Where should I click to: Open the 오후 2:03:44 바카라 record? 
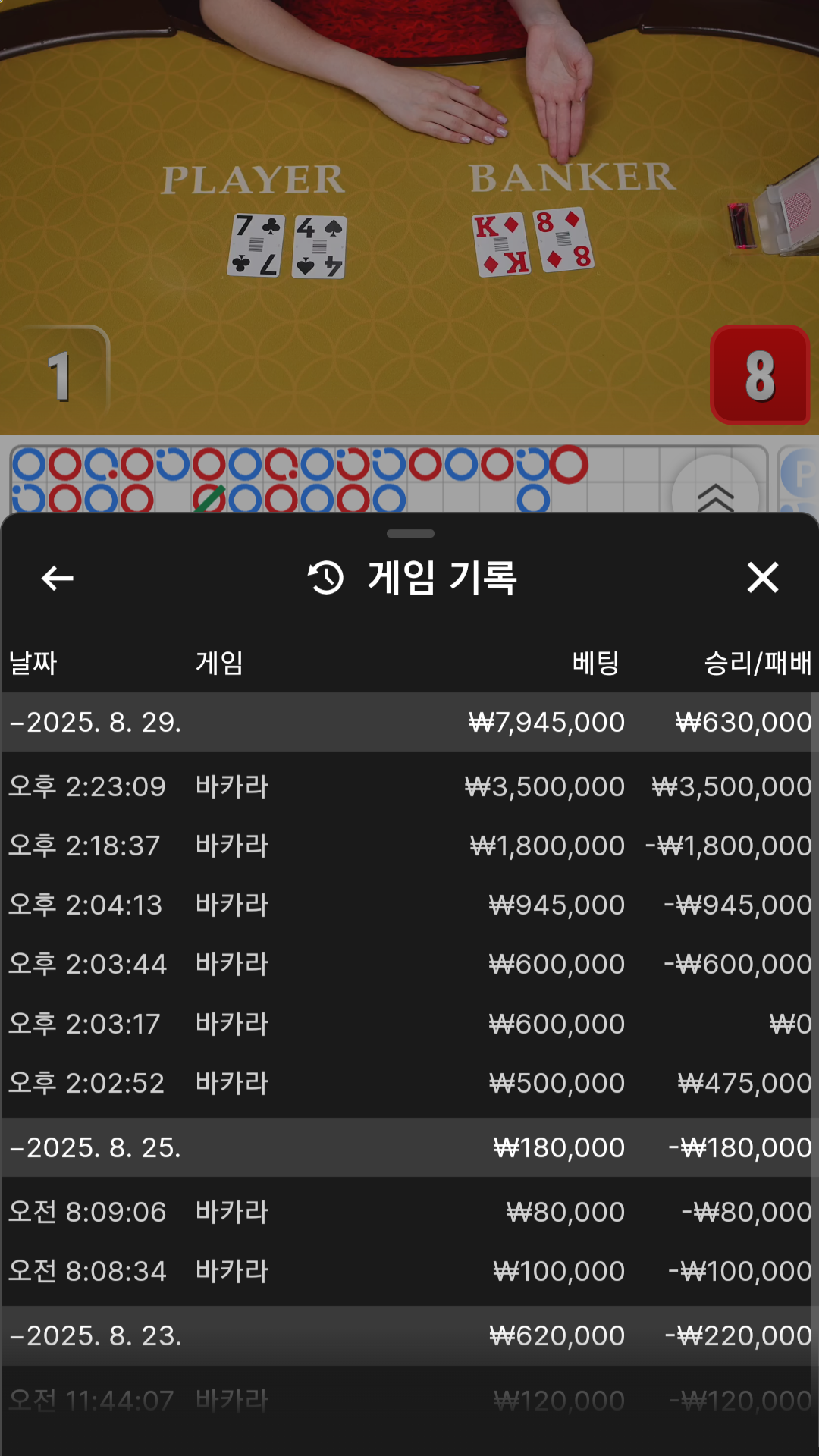409,964
